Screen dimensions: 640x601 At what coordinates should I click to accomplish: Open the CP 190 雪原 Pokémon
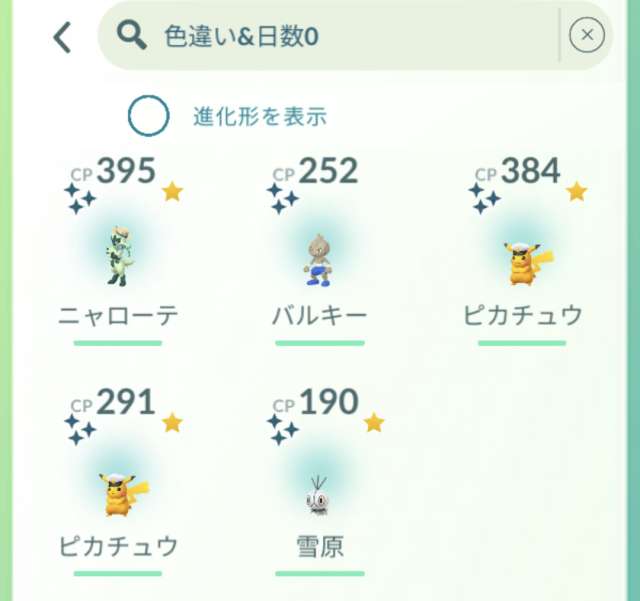tap(320, 485)
